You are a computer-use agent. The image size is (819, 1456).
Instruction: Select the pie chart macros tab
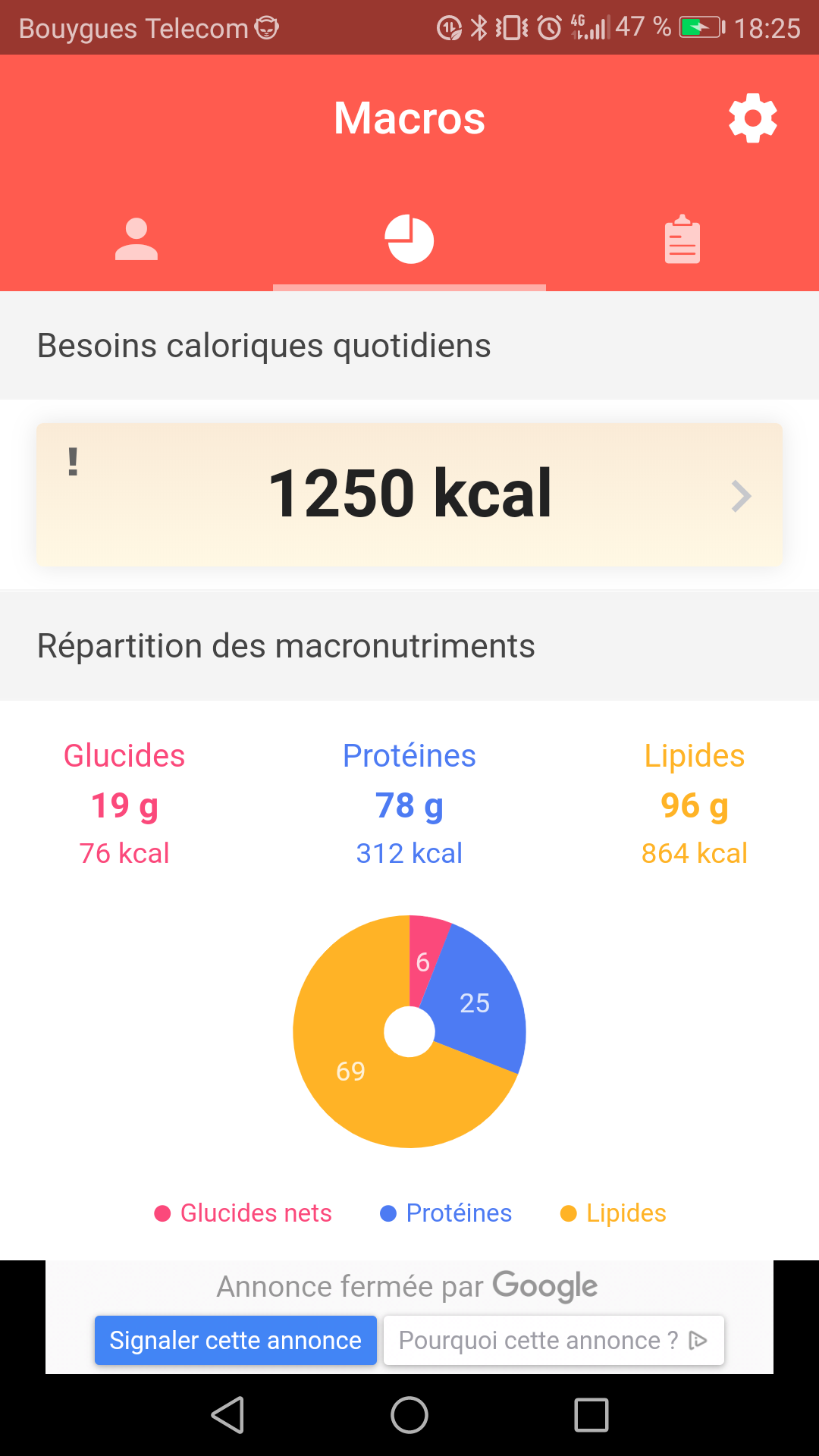[x=409, y=240]
